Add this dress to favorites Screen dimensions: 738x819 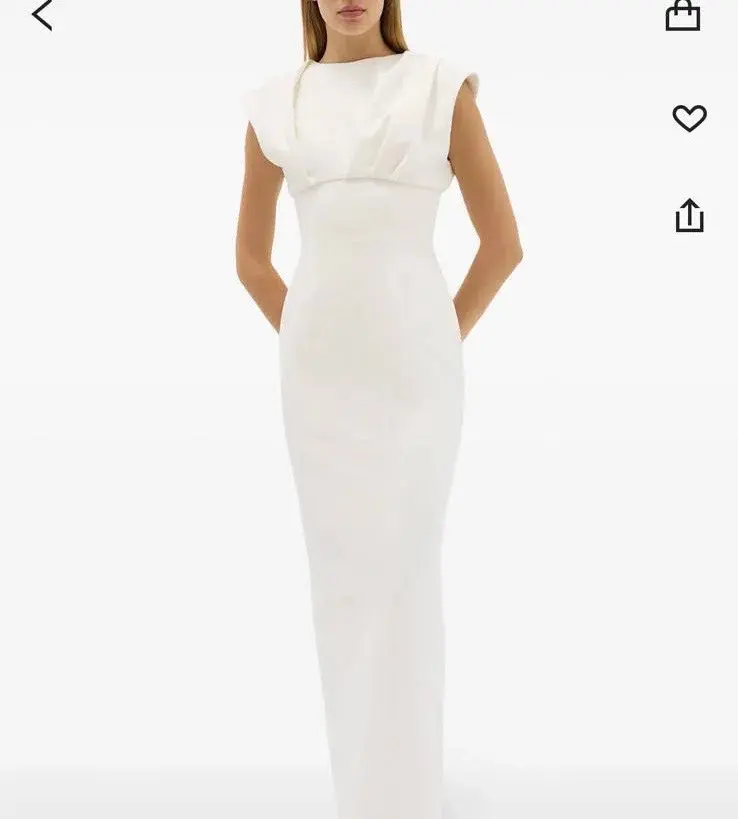click(x=689, y=118)
